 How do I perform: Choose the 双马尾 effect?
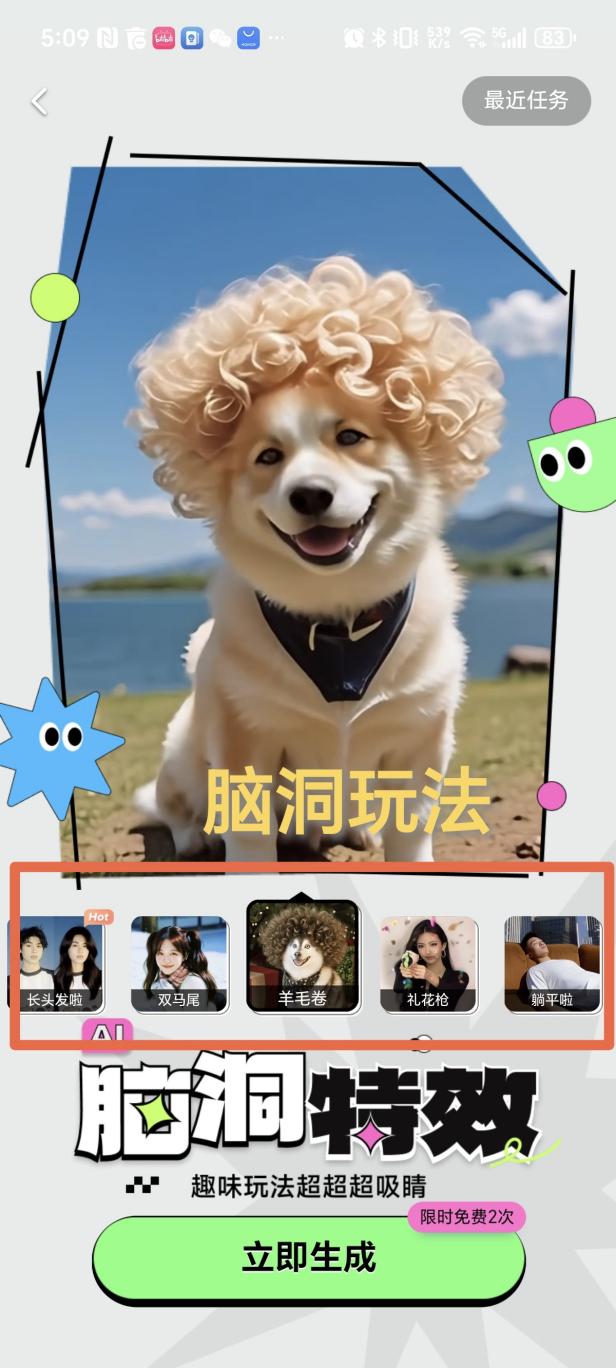point(180,963)
